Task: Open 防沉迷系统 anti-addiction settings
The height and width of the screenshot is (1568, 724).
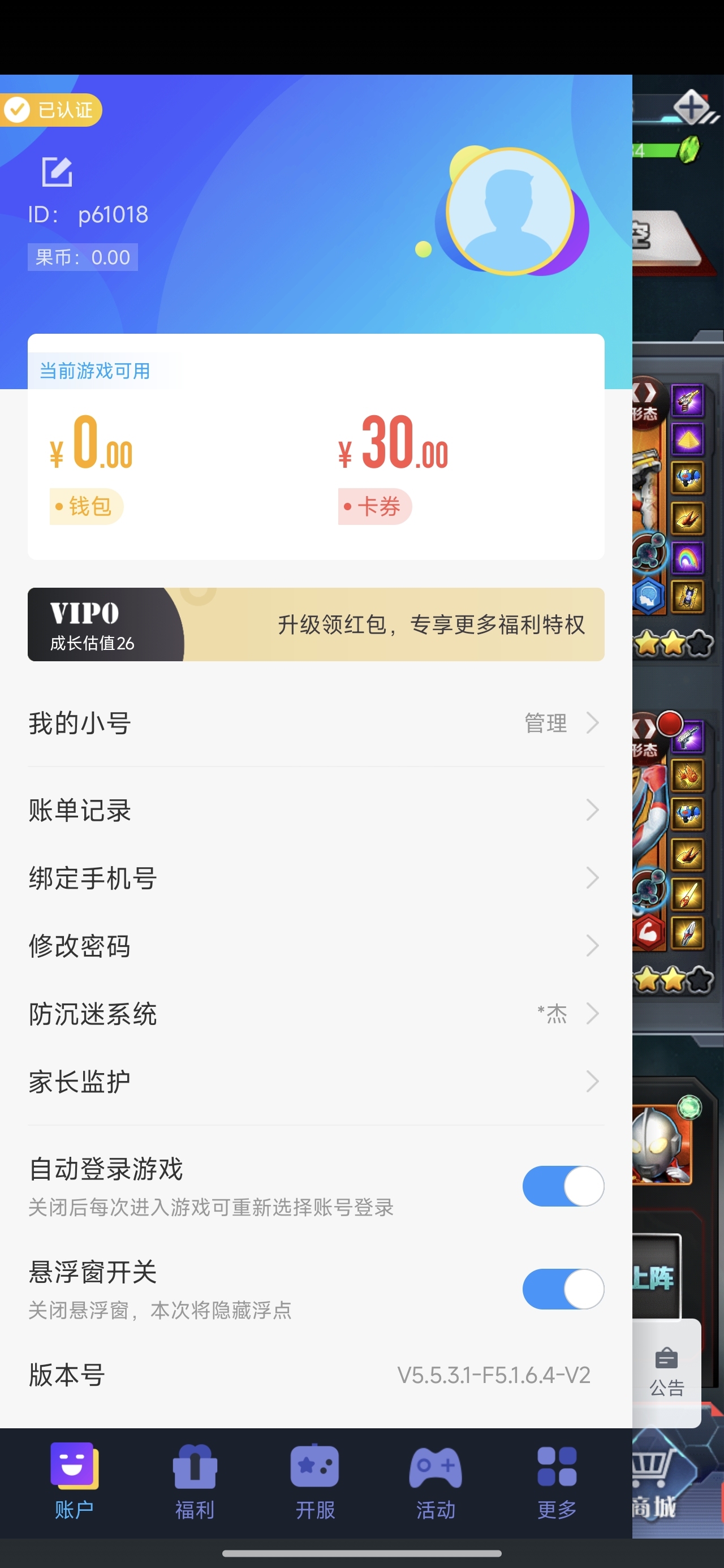Action: pyautogui.click(x=316, y=1014)
